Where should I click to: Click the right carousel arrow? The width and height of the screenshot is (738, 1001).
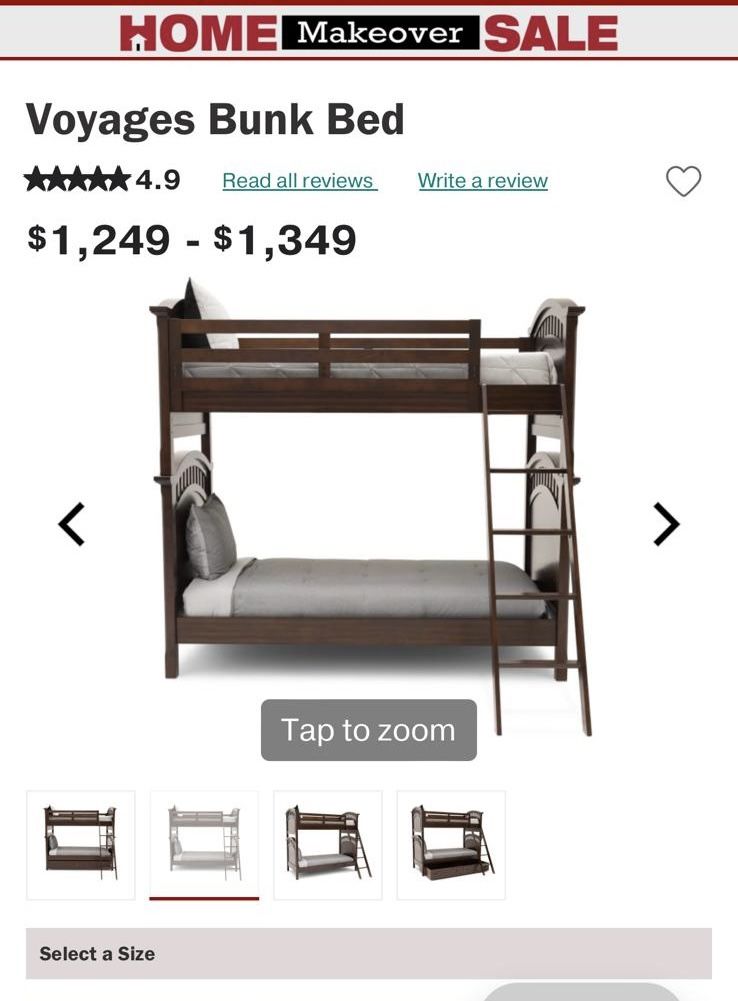pos(665,522)
